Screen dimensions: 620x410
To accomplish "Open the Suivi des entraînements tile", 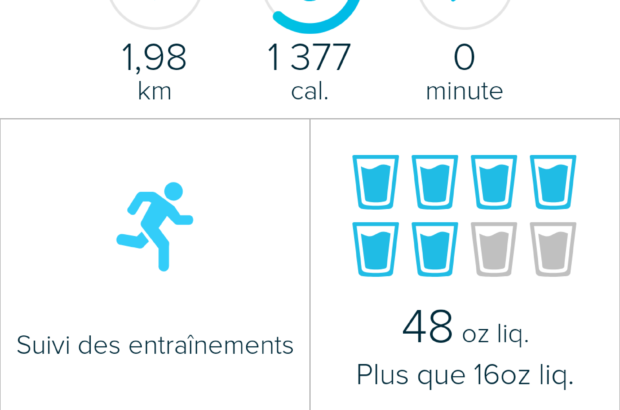I will (x=155, y=265).
